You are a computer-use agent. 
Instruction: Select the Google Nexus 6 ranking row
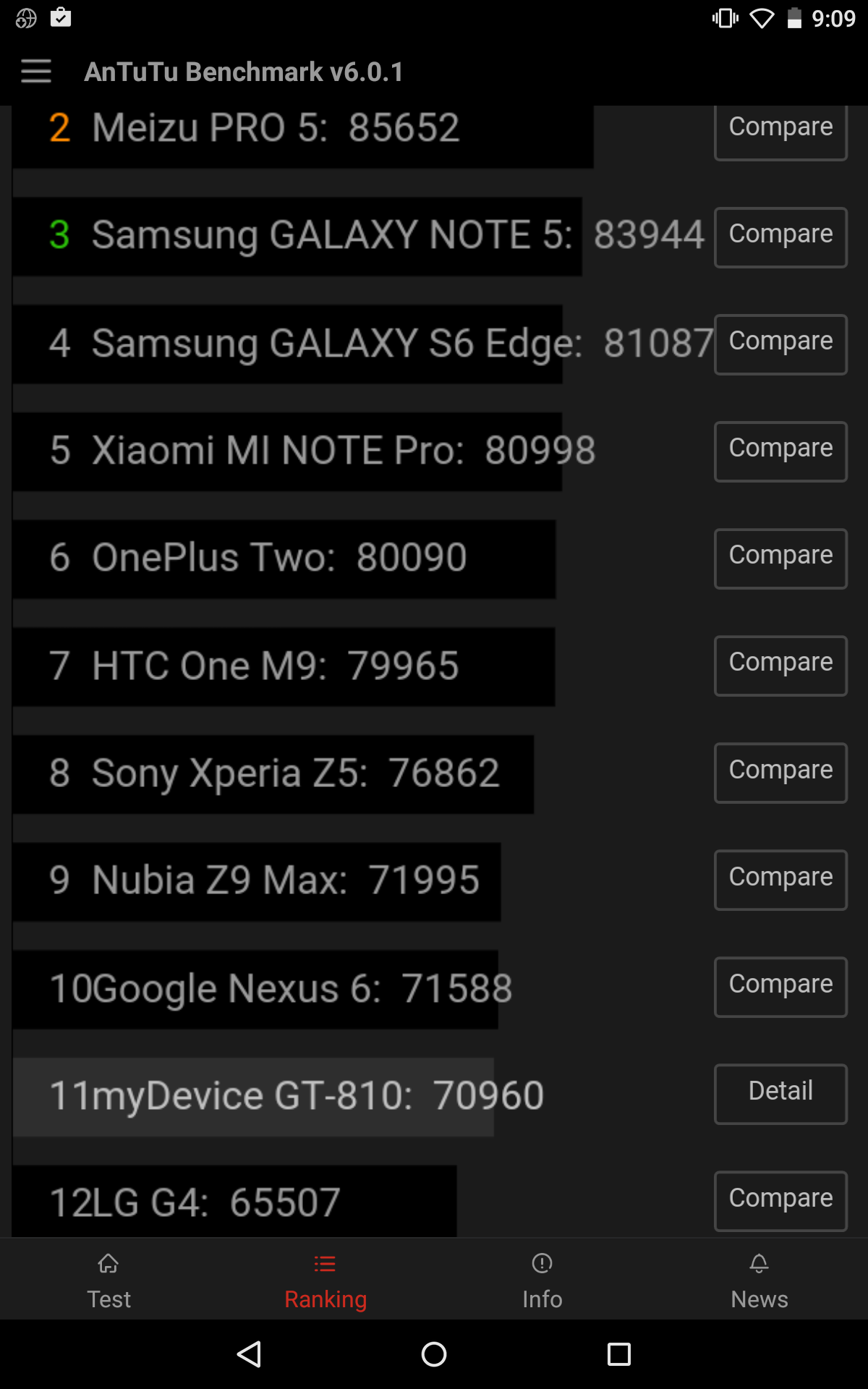pyautogui.click(x=275, y=988)
